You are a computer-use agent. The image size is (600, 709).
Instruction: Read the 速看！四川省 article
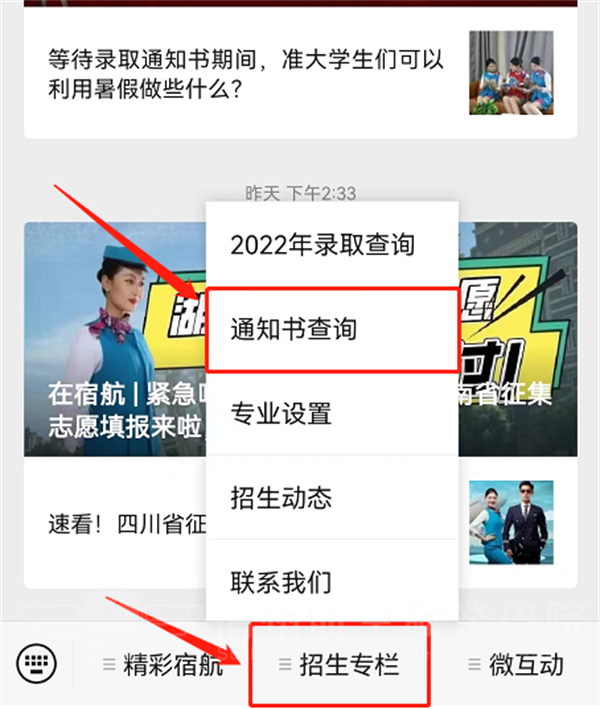(x=110, y=523)
